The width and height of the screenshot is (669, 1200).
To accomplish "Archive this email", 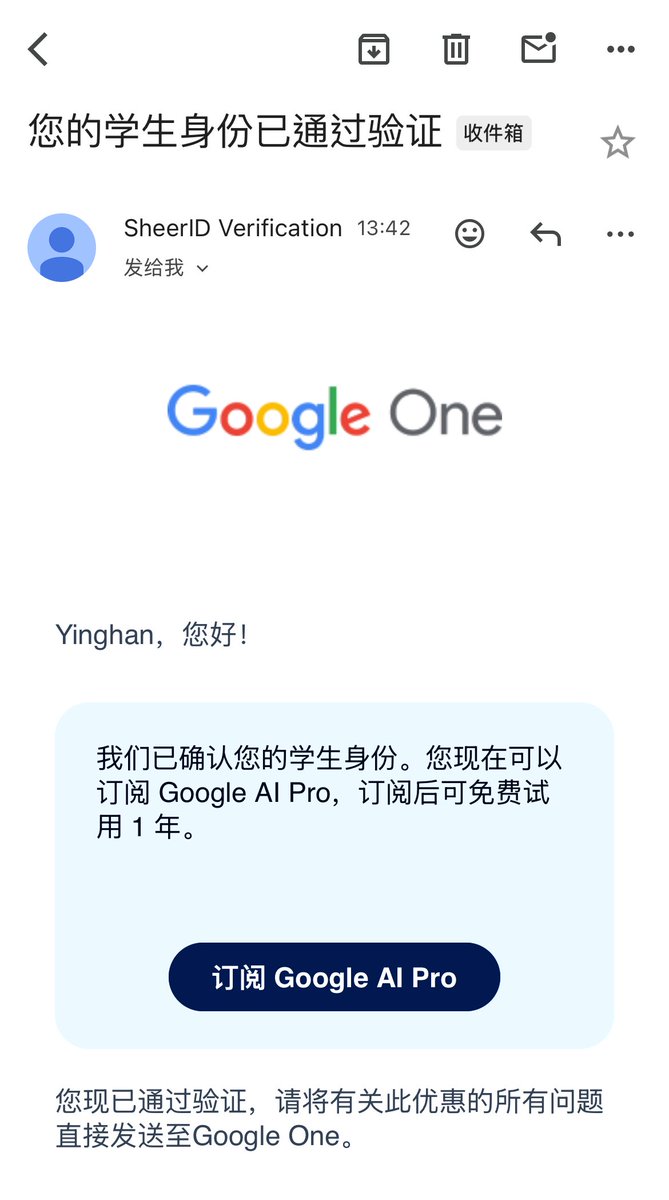I will tap(374, 49).
